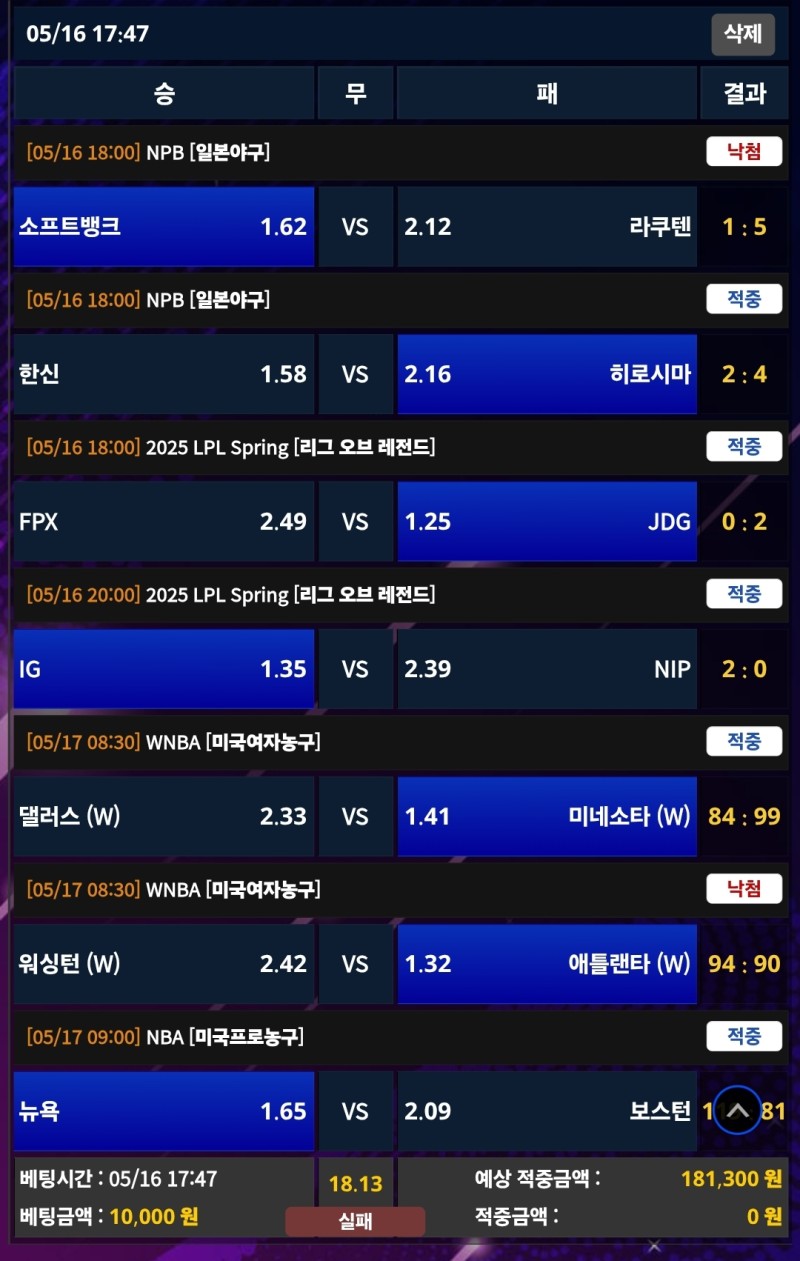The height and width of the screenshot is (1261, 800).
Task: Delete this betting slip with 삭제
Action: 743,34
